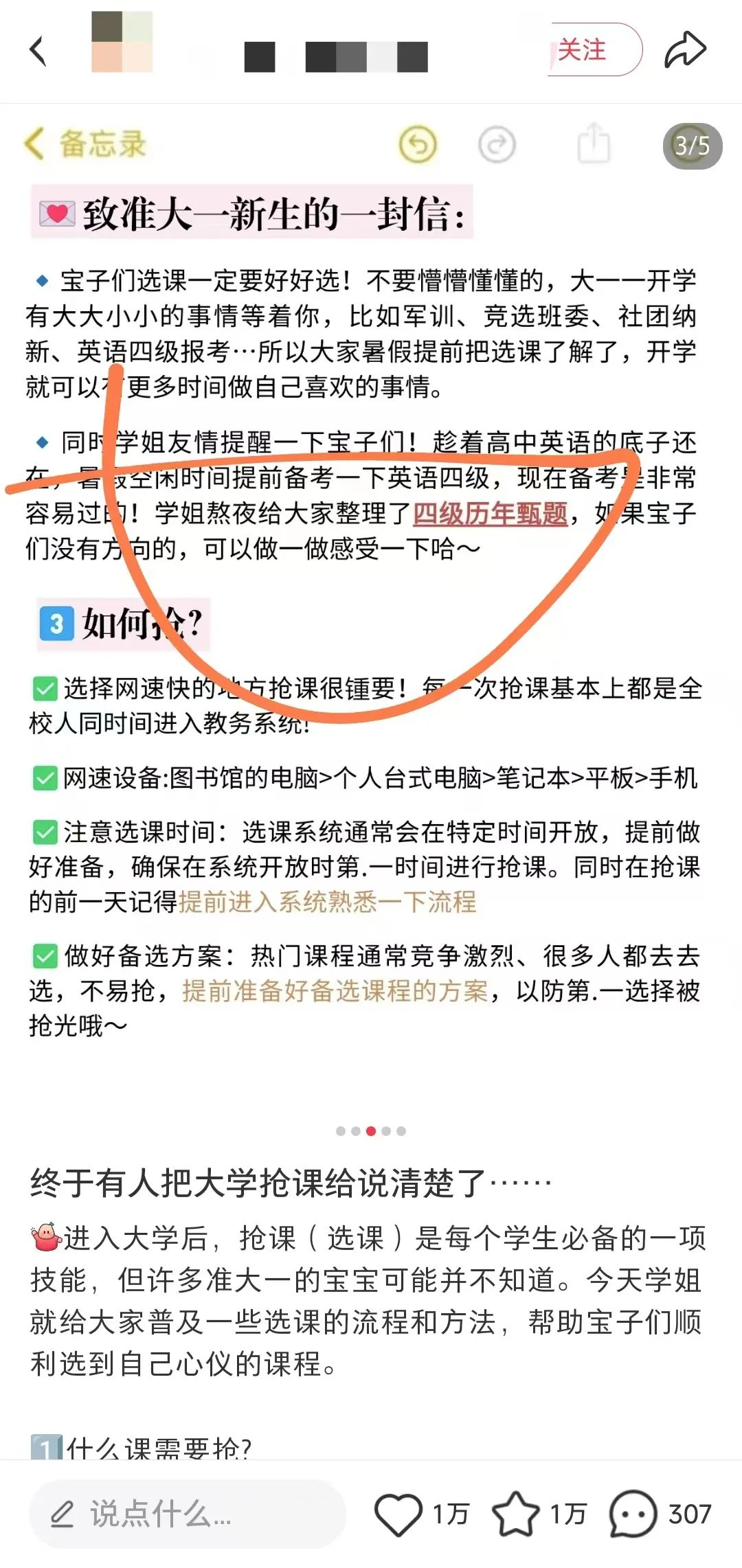This screenshot has width=742, height=1568.
Task: Like the post with the heart icon
Action: (x=398, y=1514)
